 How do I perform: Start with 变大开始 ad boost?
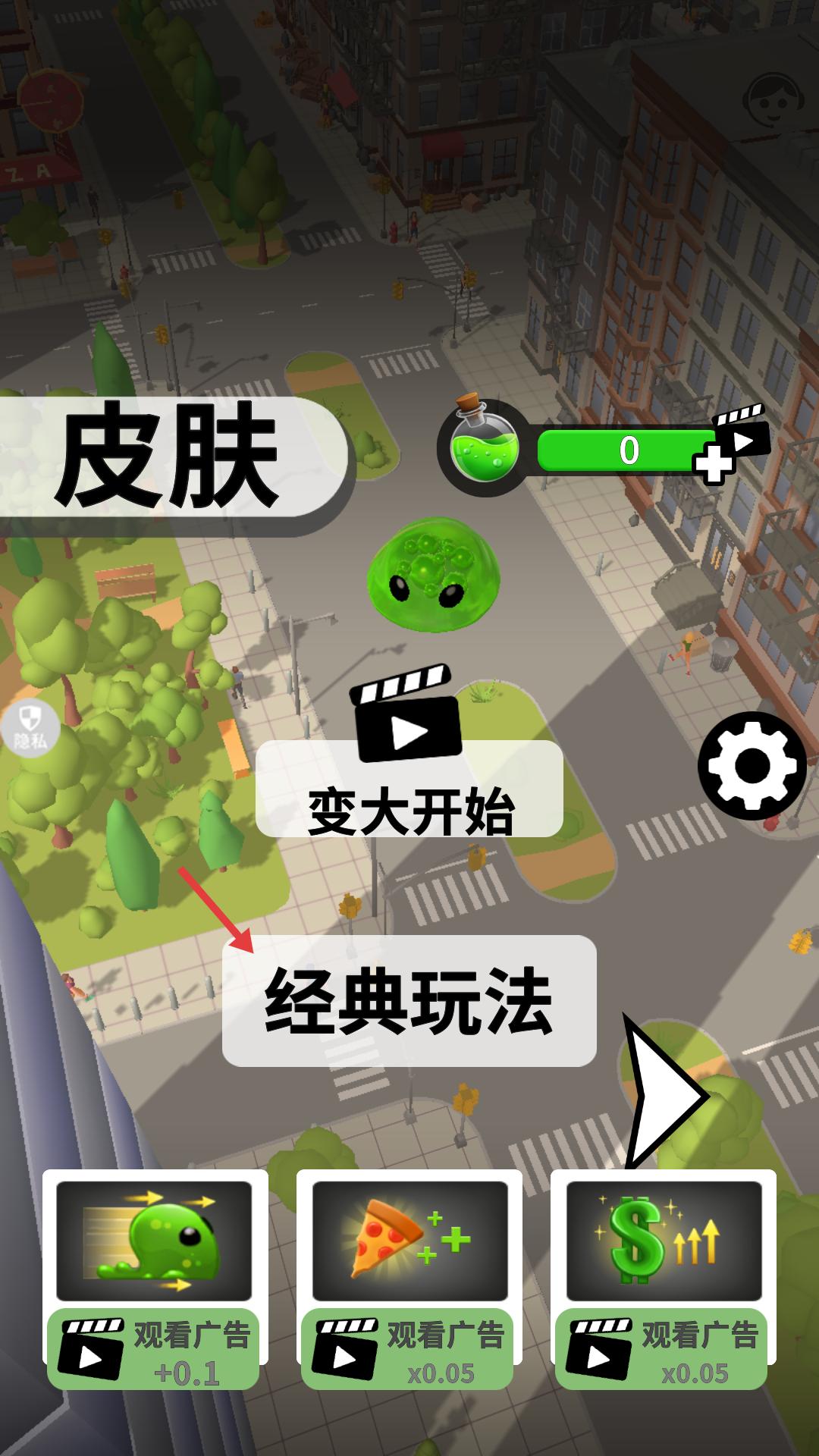[409, 789]
